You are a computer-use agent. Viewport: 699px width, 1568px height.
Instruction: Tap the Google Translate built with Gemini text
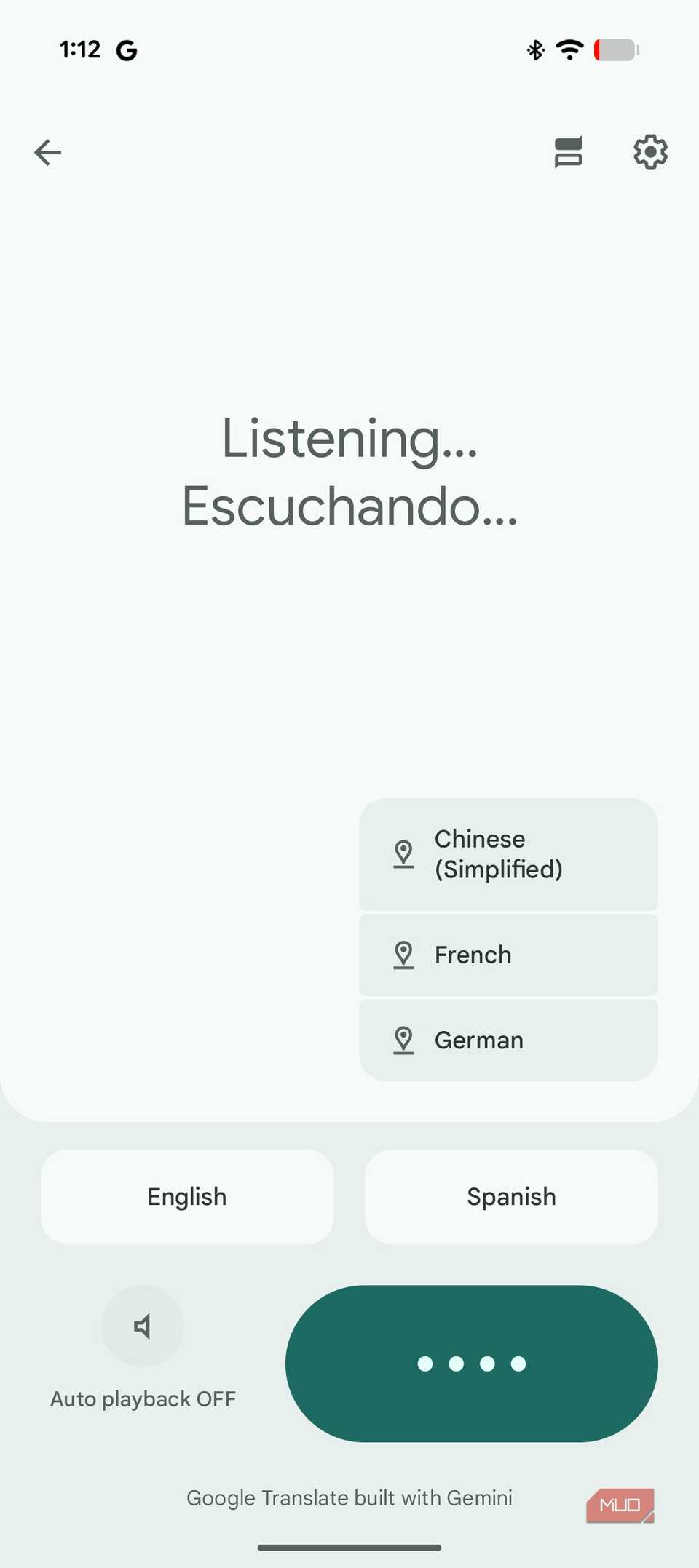tap(349, 1497)
